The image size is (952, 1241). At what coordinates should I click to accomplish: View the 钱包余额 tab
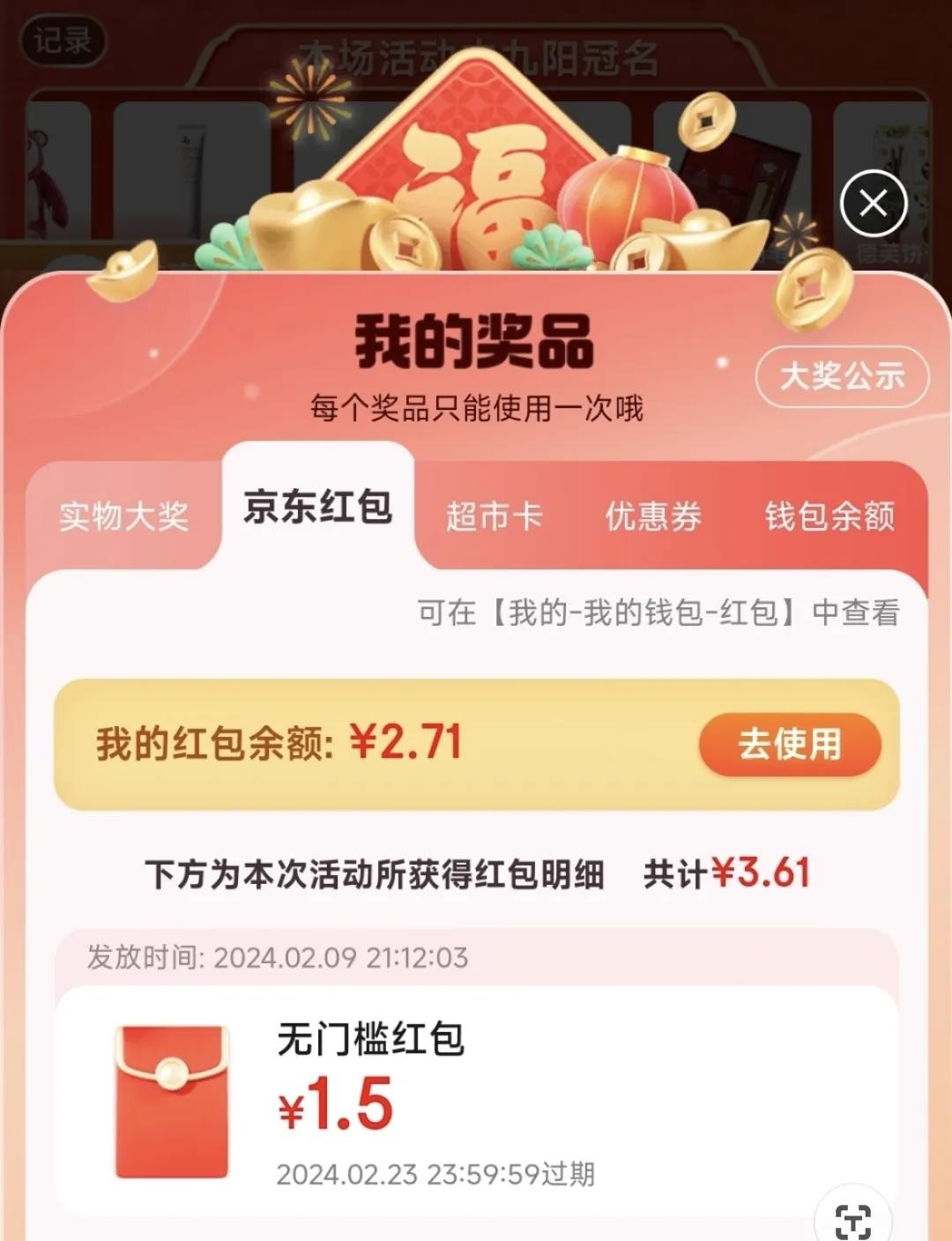829,516
